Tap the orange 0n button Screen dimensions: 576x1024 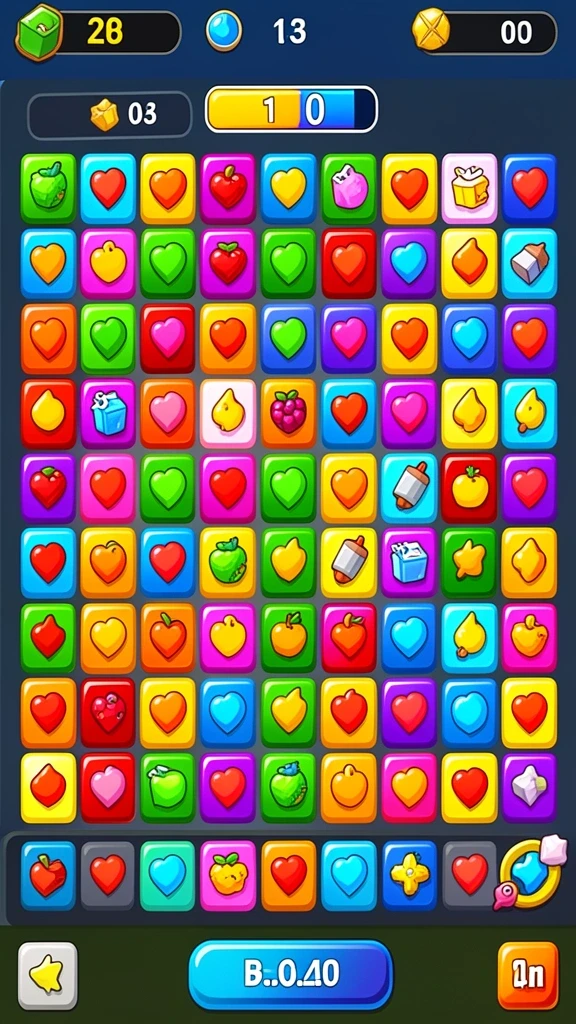(x=528, y=976)
